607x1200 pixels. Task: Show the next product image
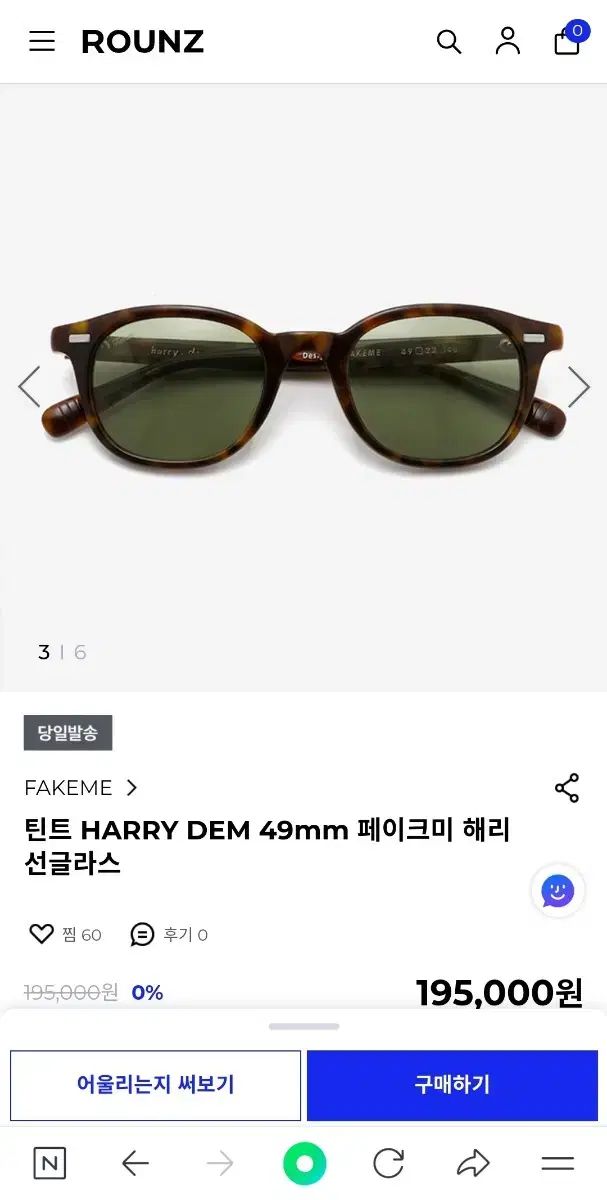click(x=579, y=387)
